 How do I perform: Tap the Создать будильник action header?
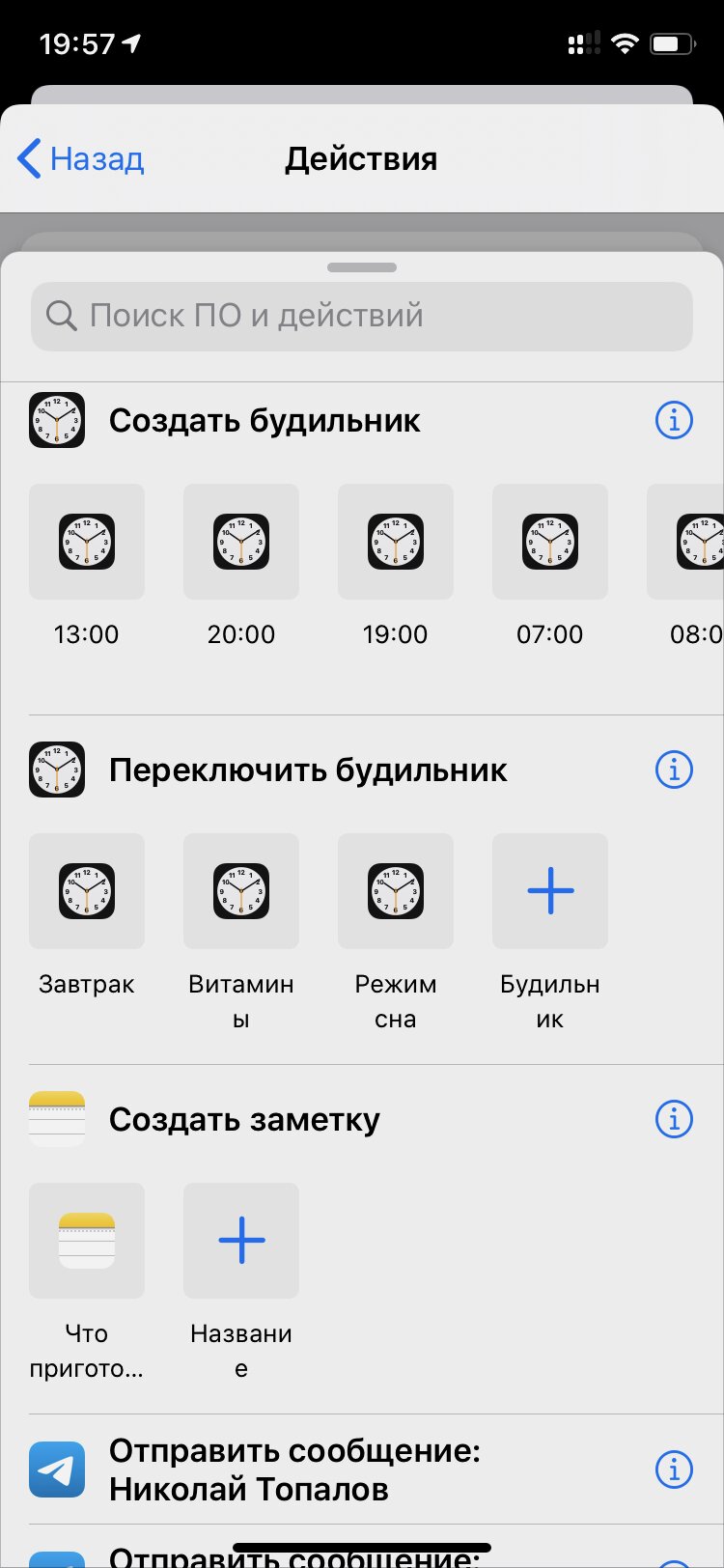coord(265,420)
